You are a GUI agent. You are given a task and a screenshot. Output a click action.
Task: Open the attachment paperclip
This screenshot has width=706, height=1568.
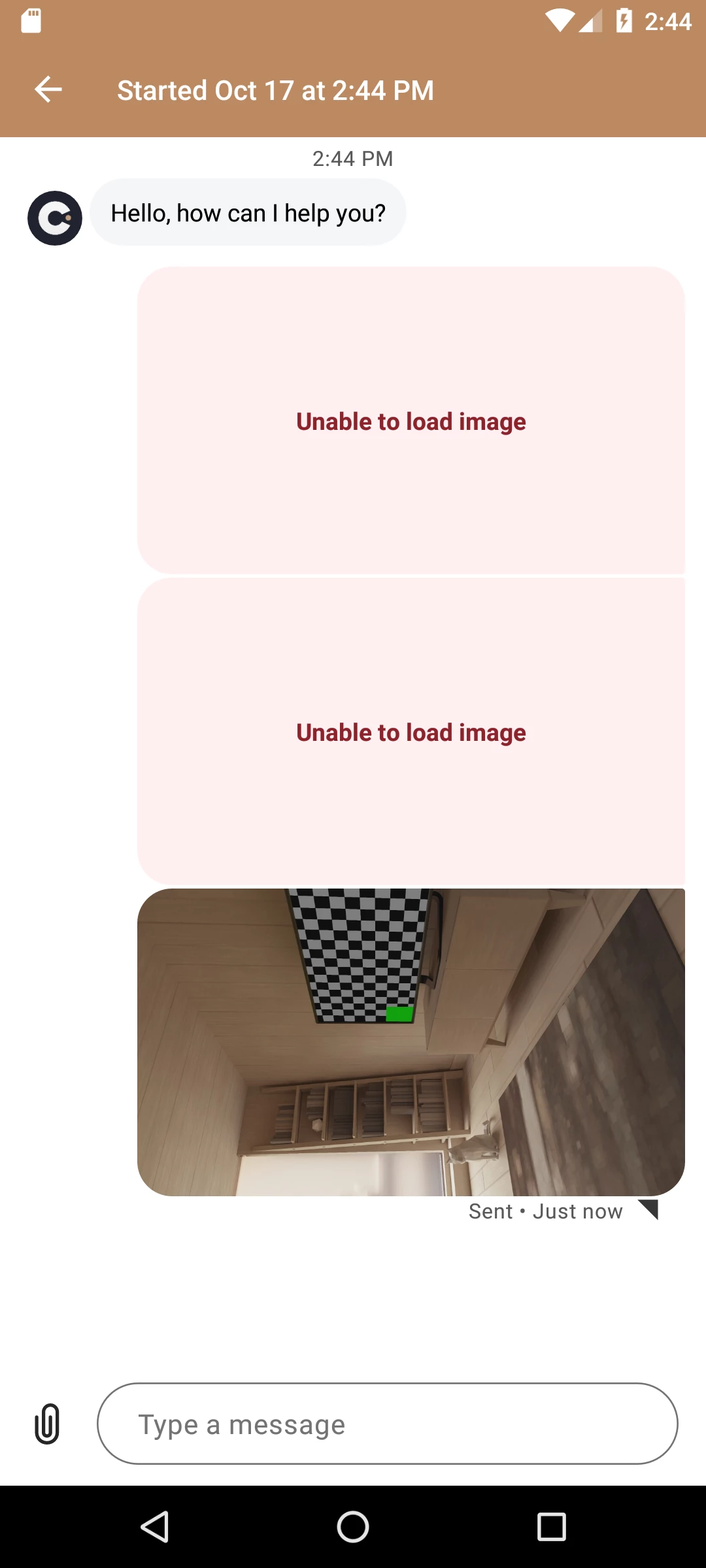tap(47, 1423)
